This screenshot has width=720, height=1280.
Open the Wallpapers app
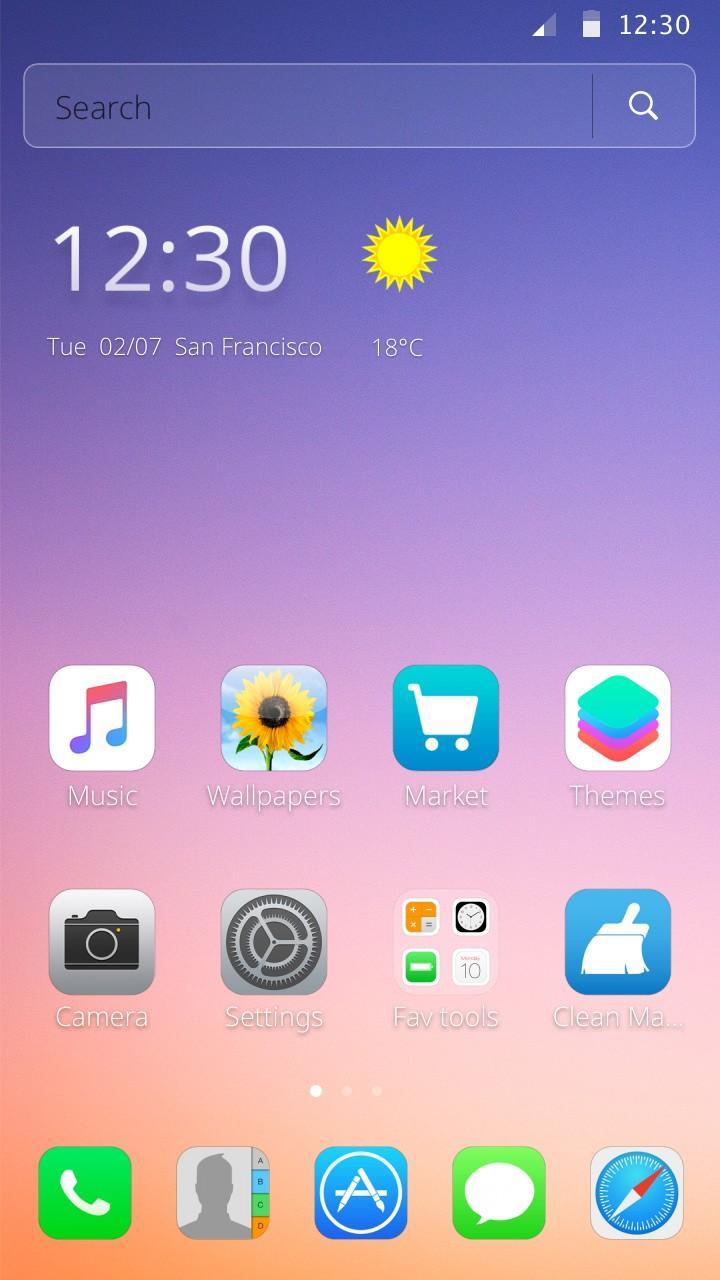point(274,718)
